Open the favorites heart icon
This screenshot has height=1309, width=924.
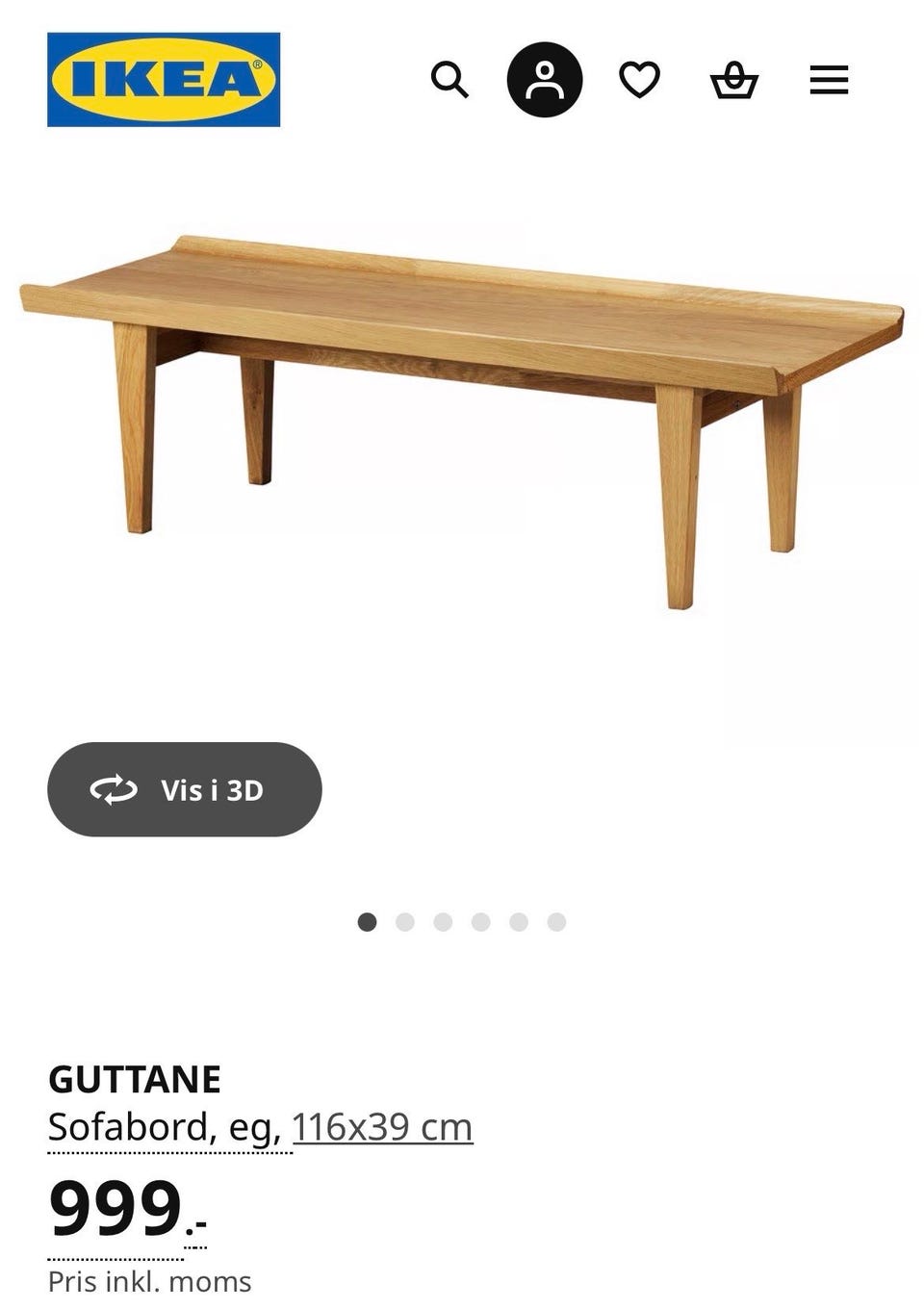click(x=638, y=80)
